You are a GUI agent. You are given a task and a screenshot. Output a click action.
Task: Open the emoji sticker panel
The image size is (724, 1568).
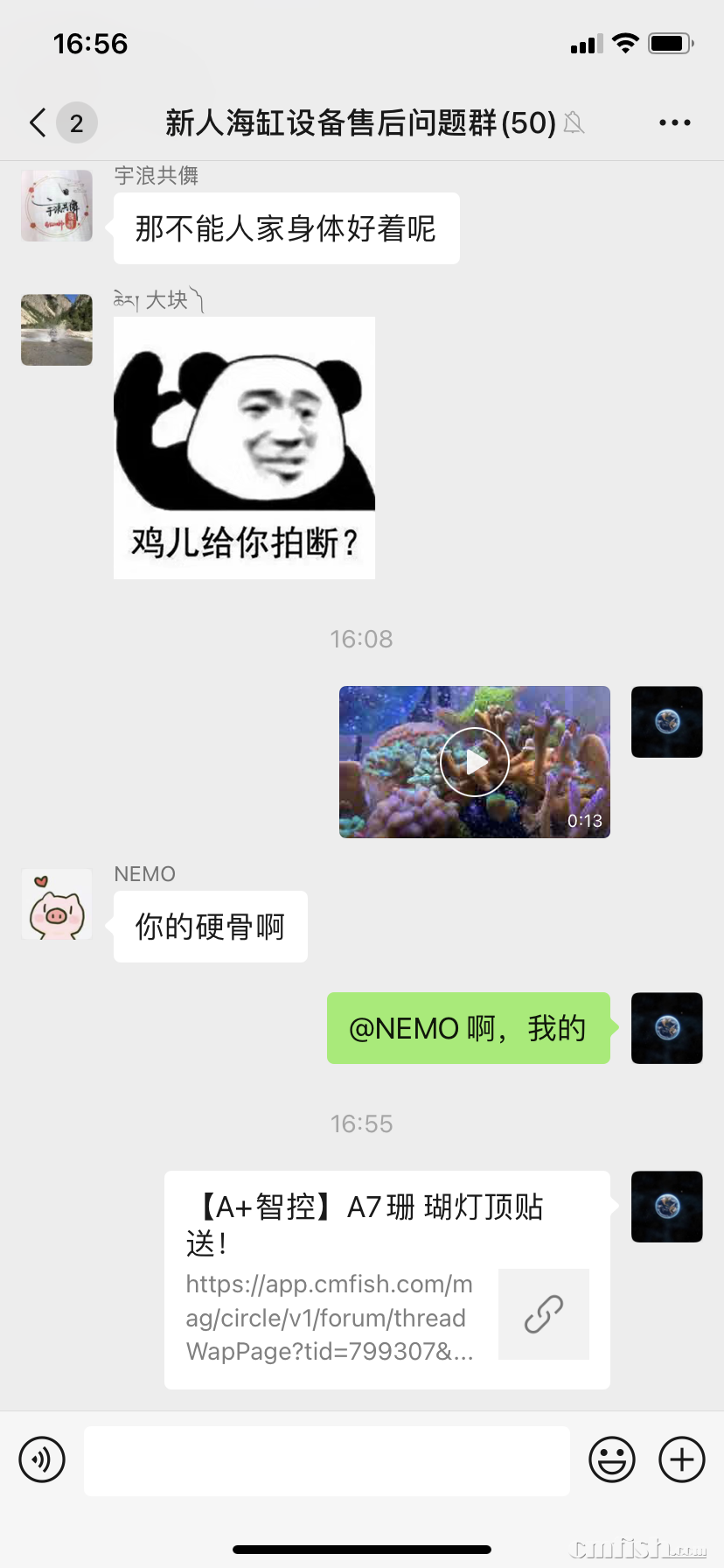611,1459
